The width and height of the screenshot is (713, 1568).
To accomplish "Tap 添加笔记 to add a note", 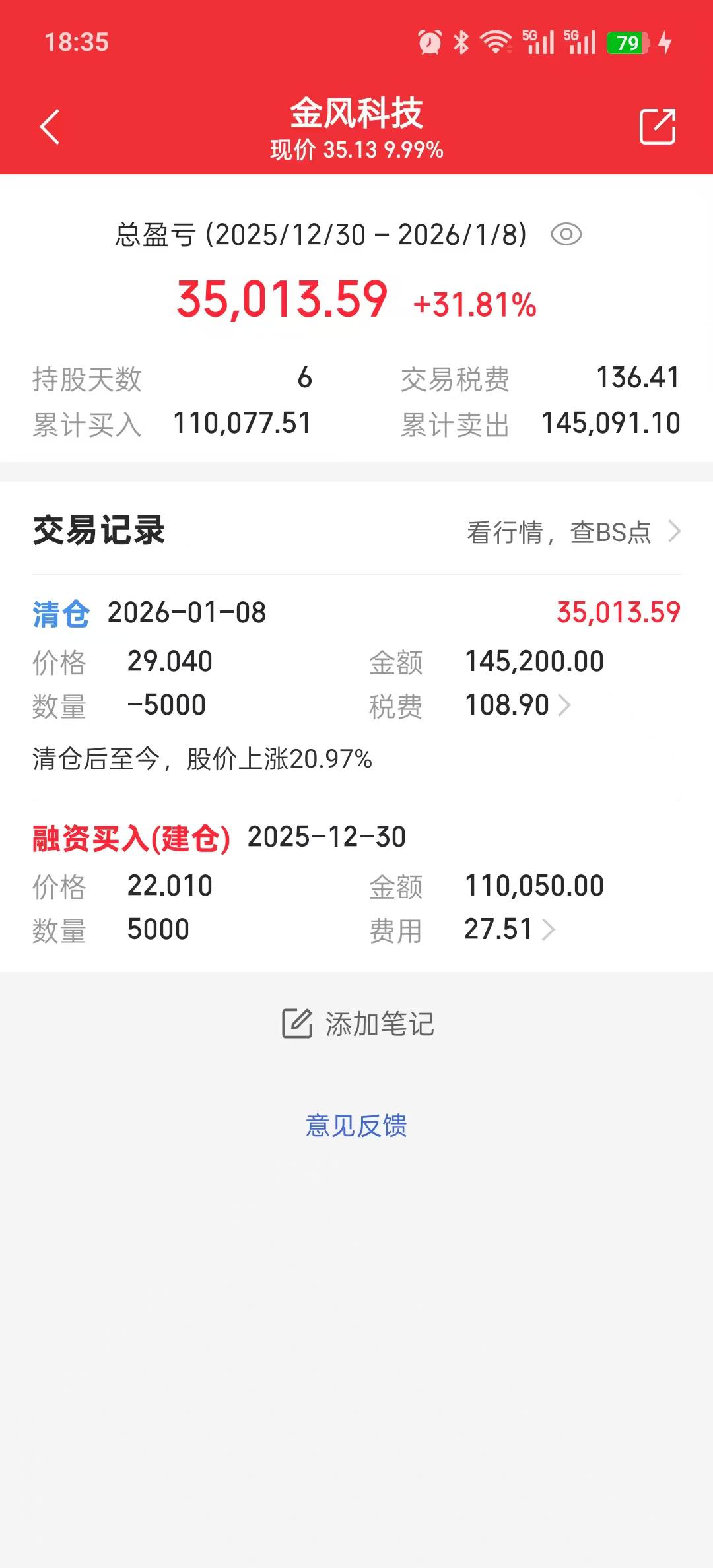I will pyautogui.click(x=357, y=1024).
